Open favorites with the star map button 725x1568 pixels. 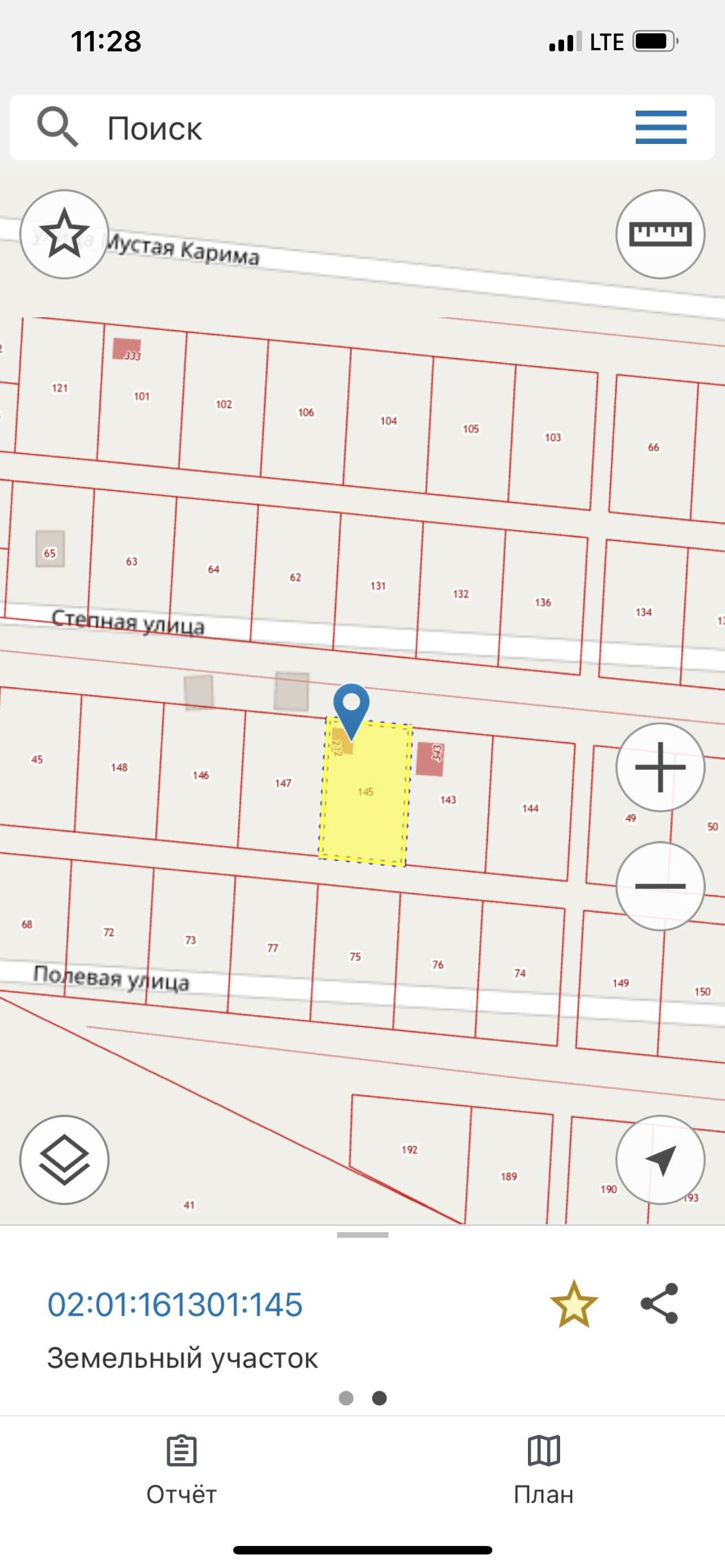(x=64, y=234)
